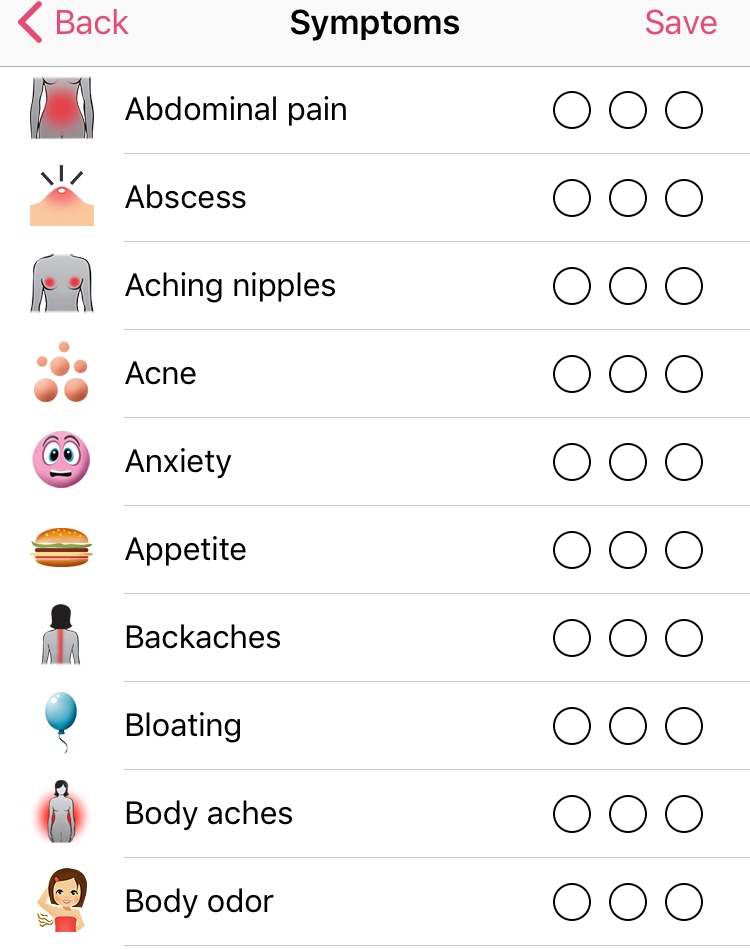
Task: Select third circle for Acne
Action: [x=684, y=374]
